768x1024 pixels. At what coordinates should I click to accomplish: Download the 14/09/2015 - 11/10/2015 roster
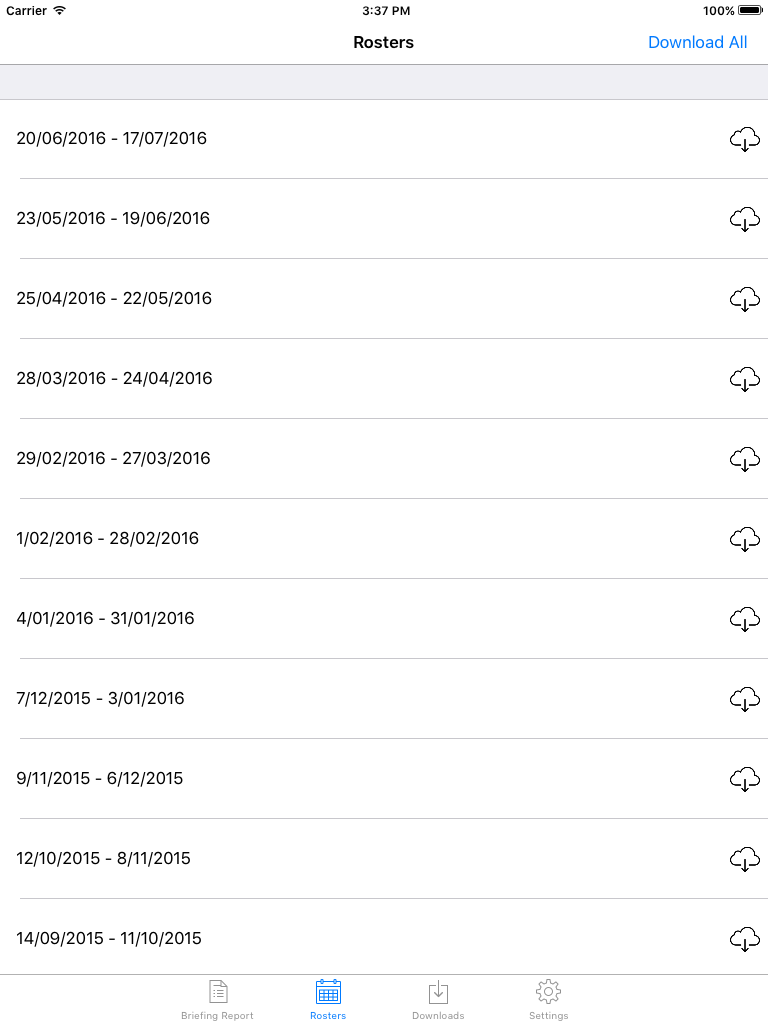pos(745,940)
